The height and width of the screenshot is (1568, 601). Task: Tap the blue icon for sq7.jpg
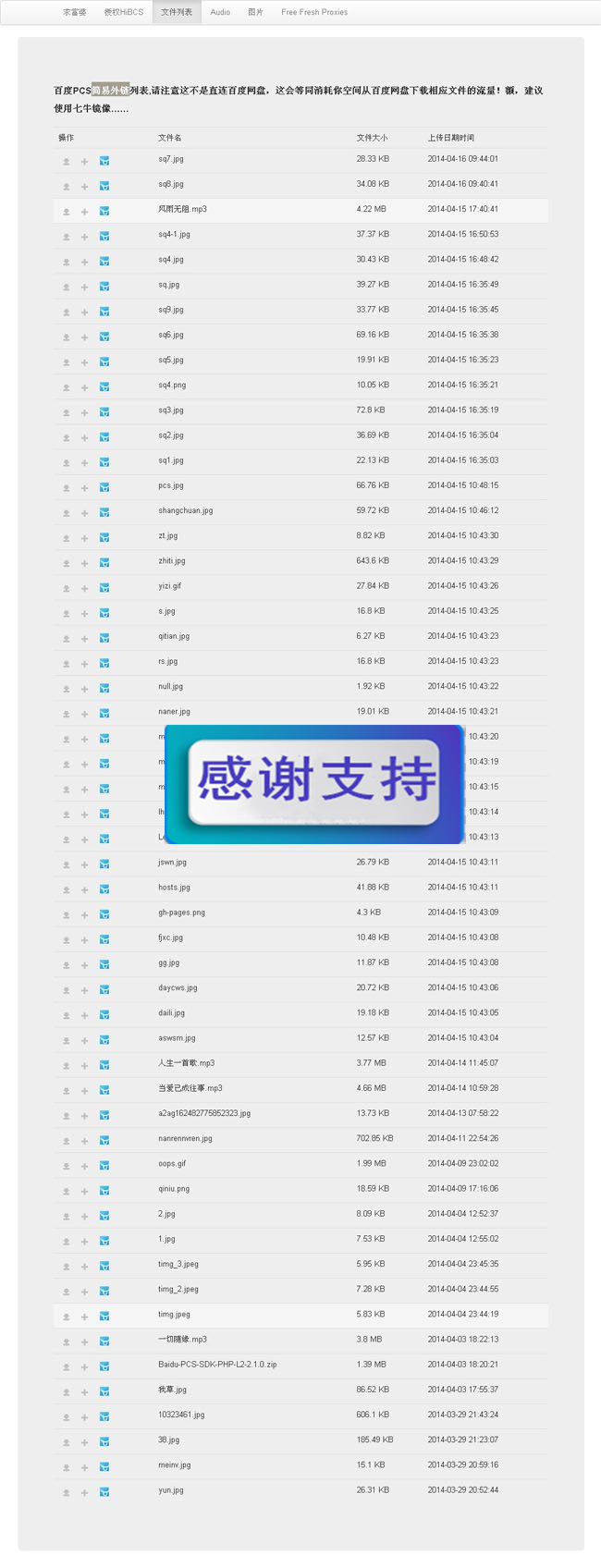pos(104,161)
